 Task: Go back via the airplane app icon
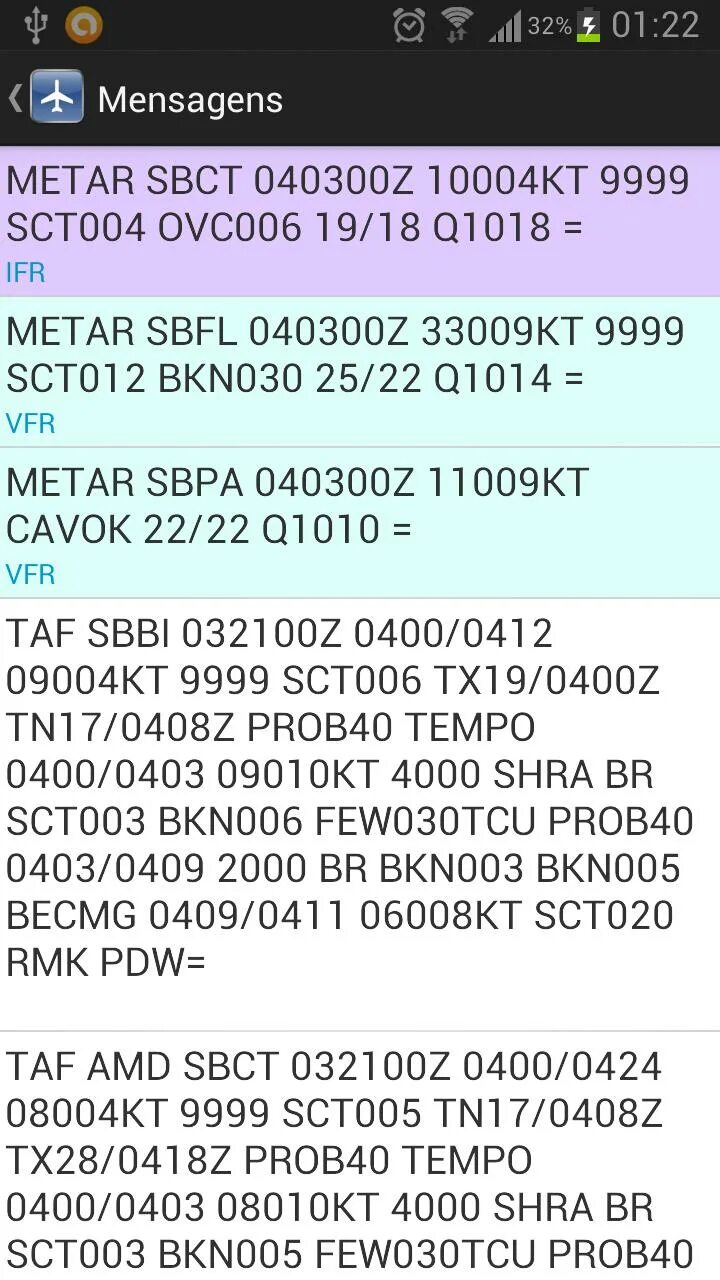(x=55, y=98)
